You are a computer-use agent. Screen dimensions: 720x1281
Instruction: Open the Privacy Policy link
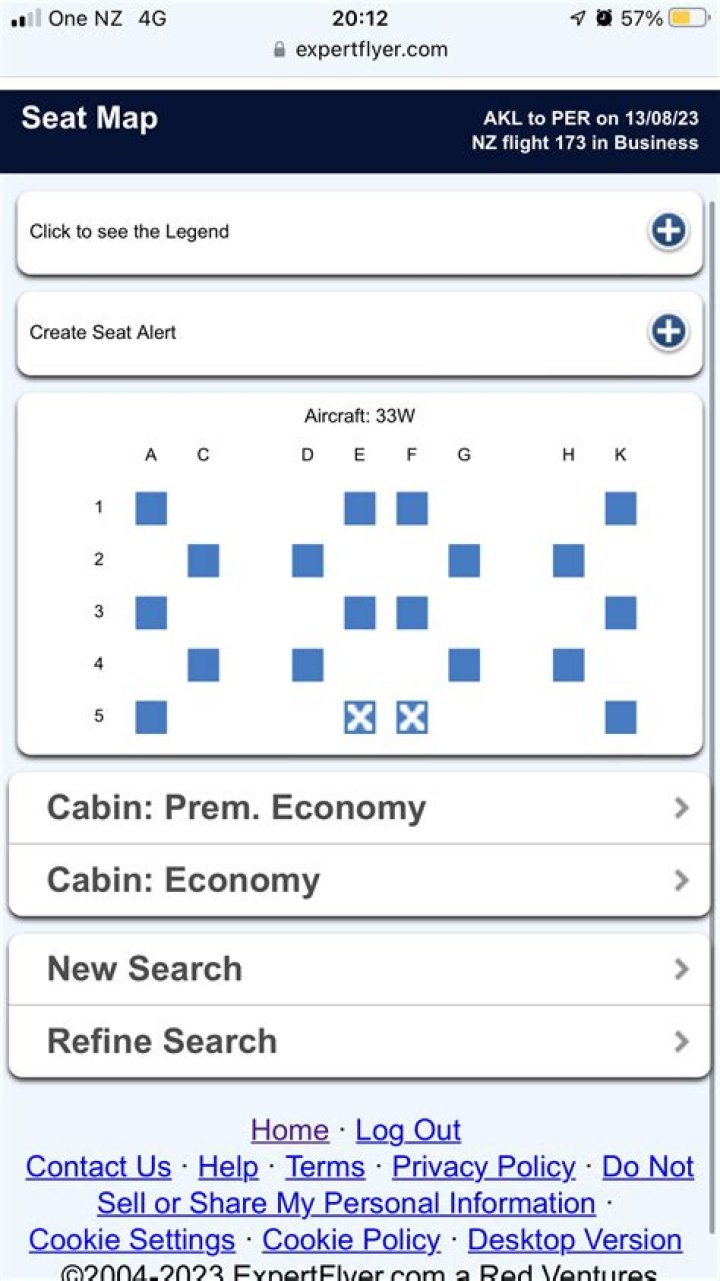click(483, 1166)
